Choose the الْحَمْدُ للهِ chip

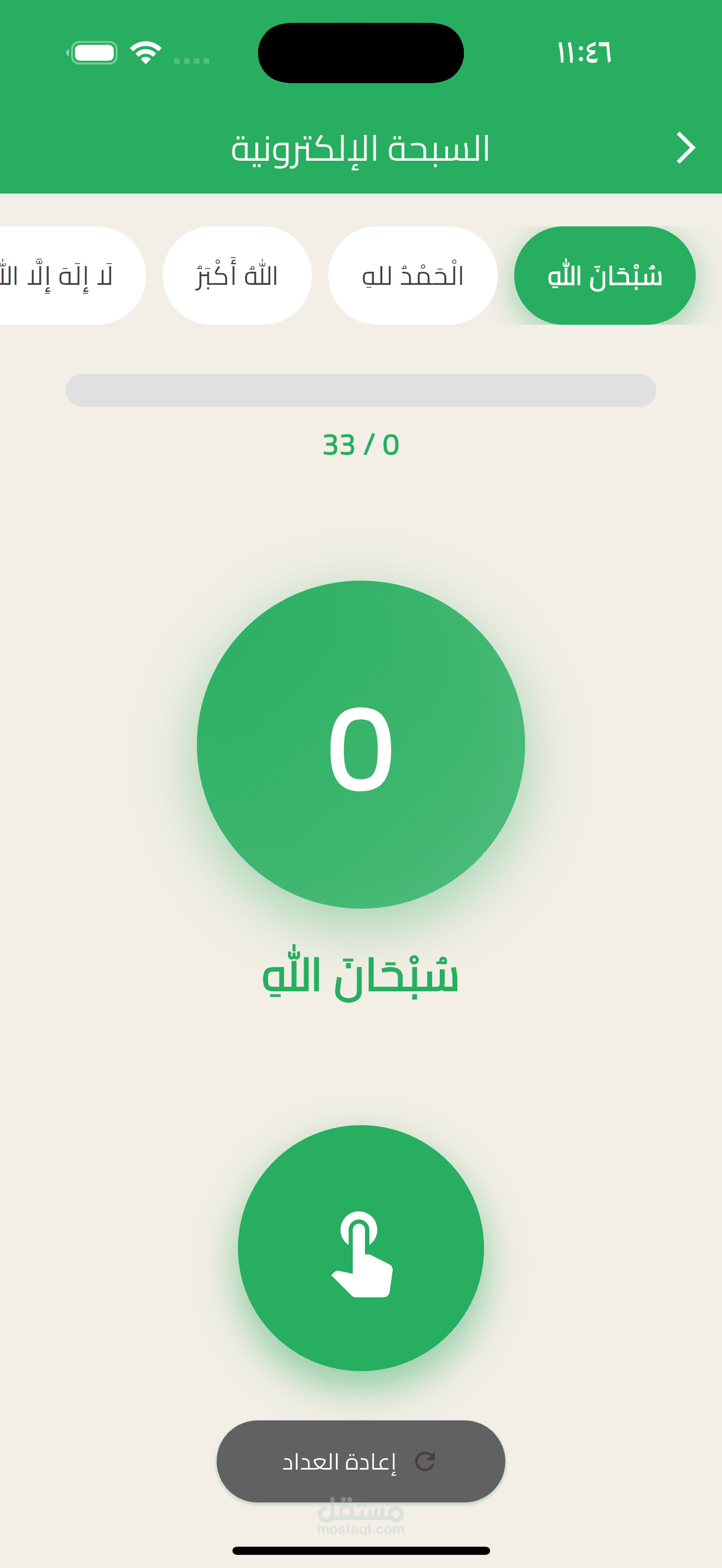(413, 276)
